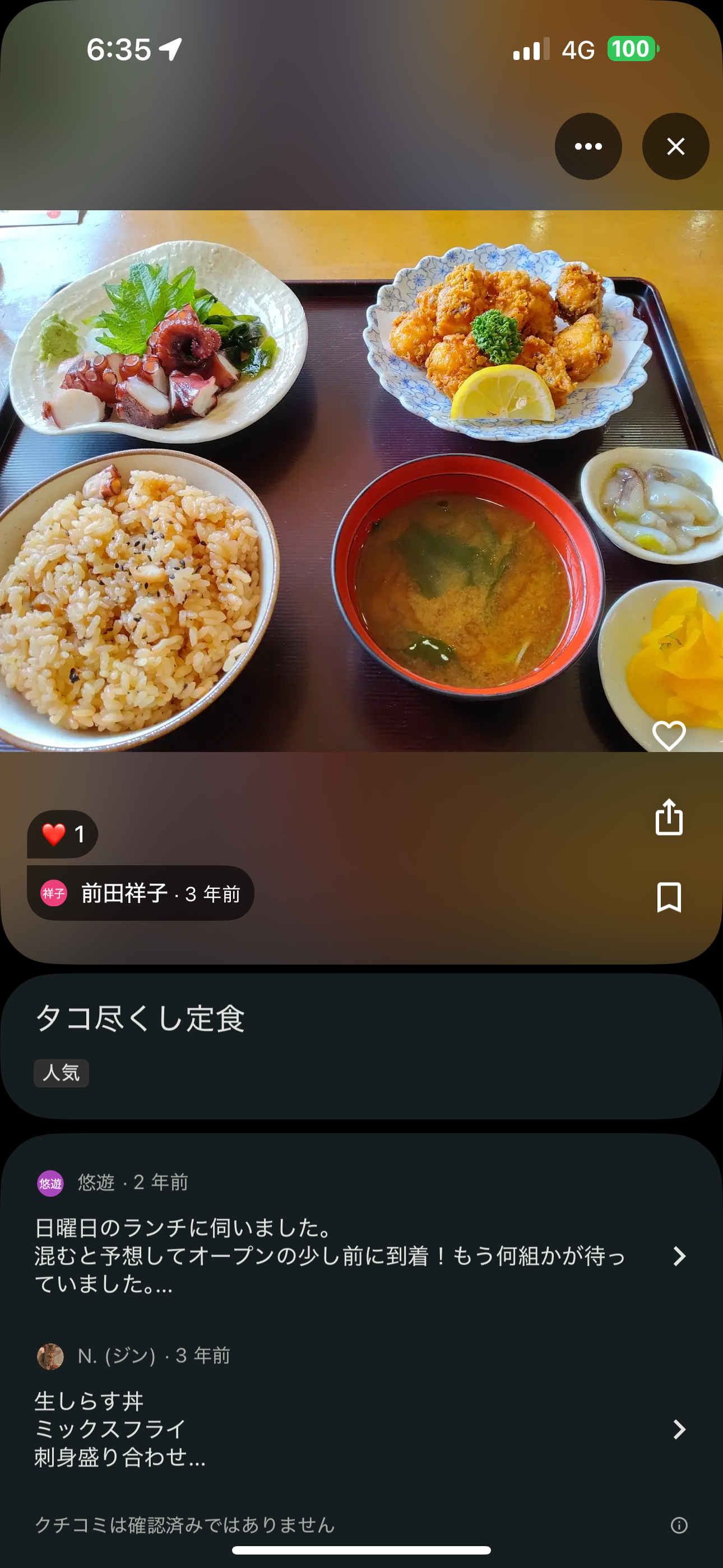The height and width of the screenshot is (1568, 723).
Task: Close the photo viewer
Action: click(x=675, y=147)
